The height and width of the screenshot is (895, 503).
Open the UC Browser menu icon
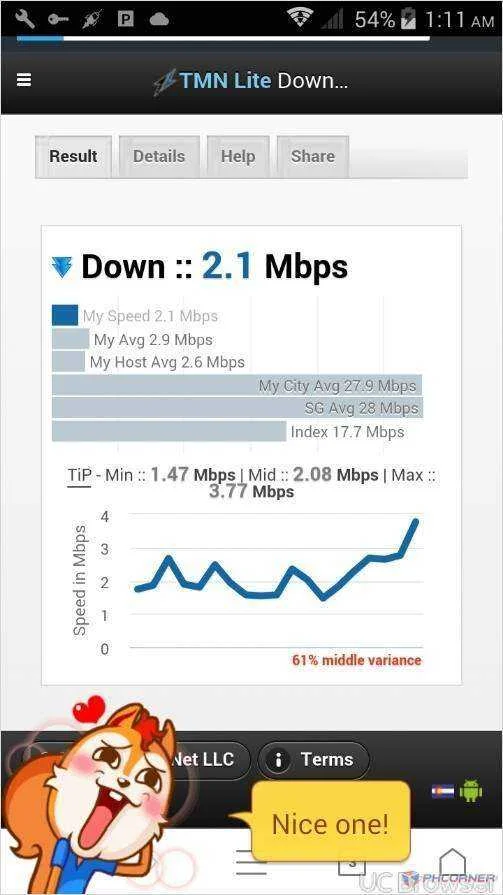pyautogui.click(x=251, y=863)
